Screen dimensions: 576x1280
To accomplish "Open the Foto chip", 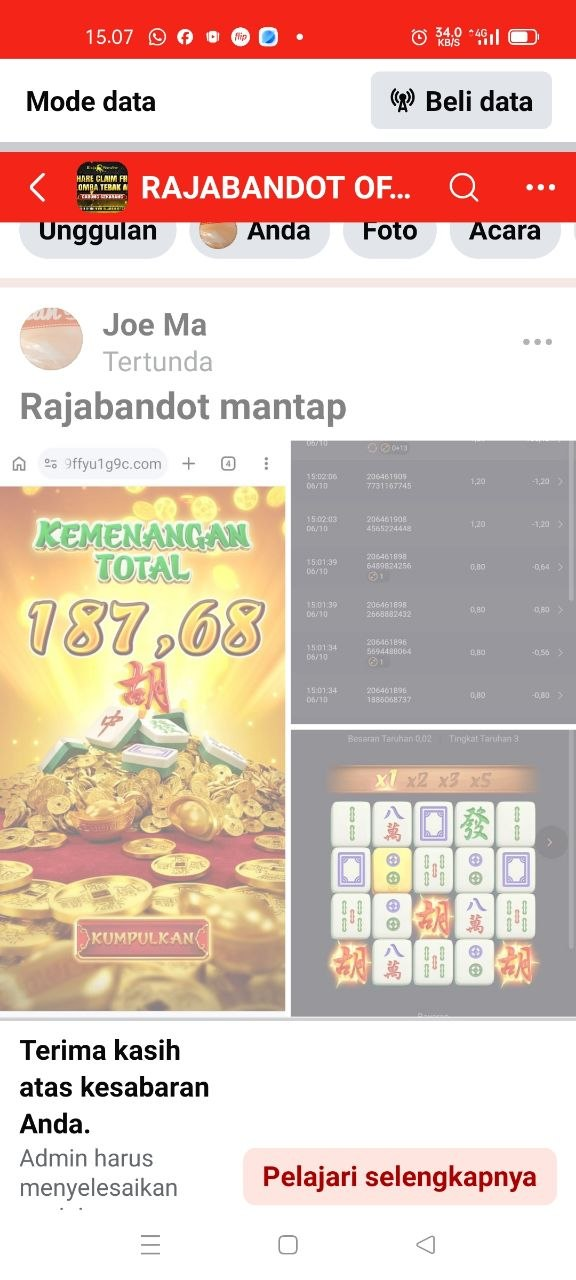I will 390,232.
